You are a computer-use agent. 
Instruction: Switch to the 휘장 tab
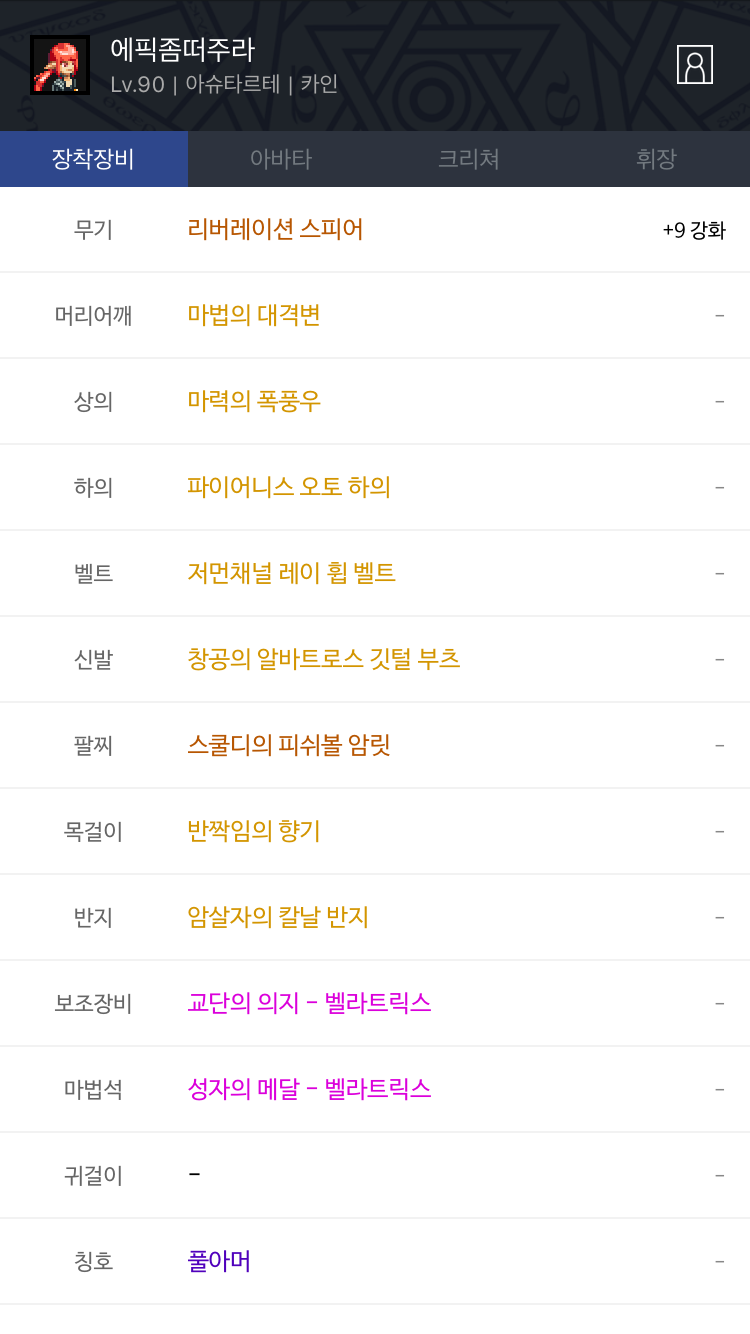tap(656, 159)
